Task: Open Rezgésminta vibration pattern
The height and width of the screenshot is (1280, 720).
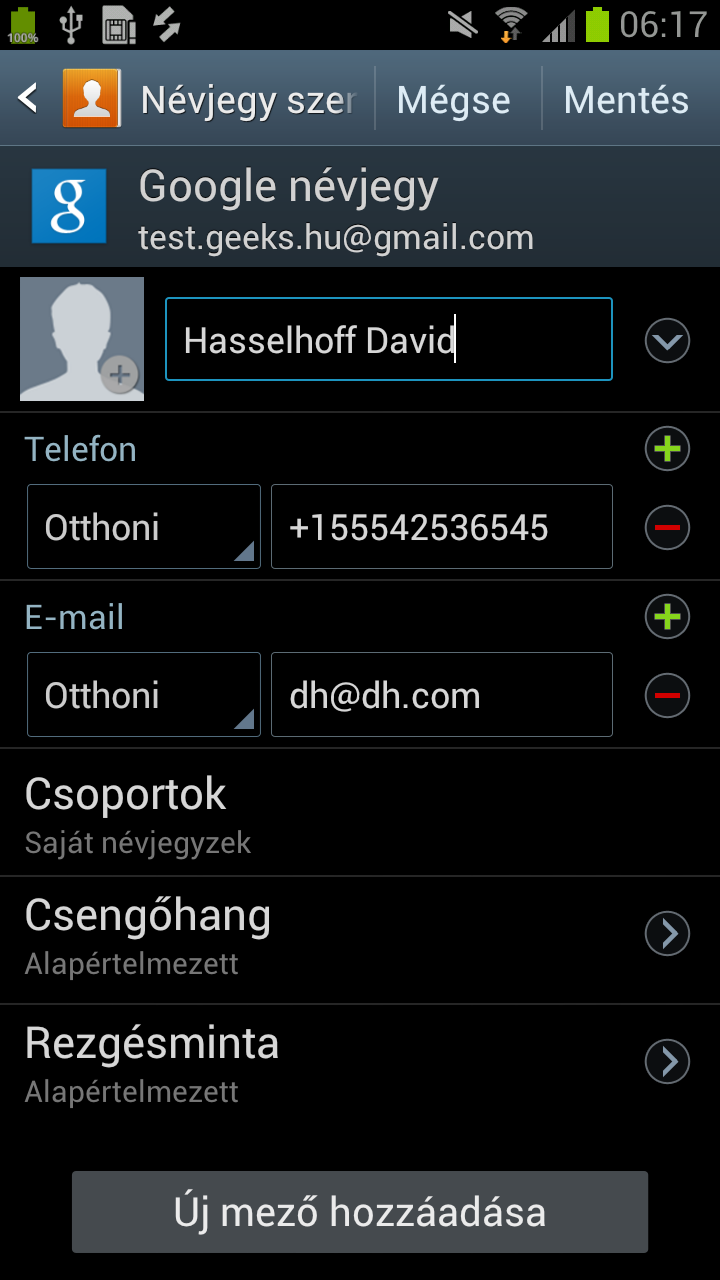Action: [360, 1066]
